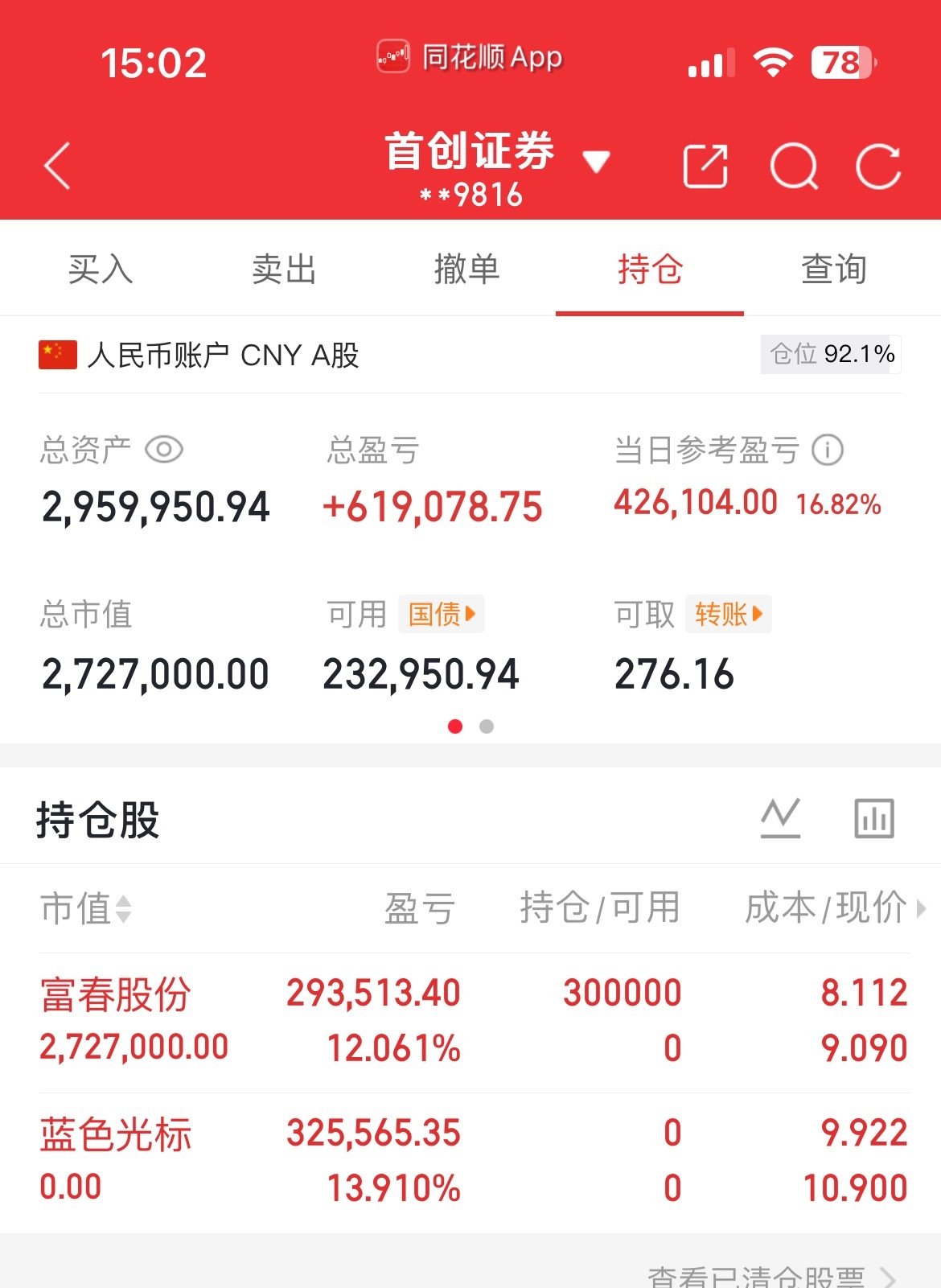Tap the search icon in the header
The image size is (941, 1288).
(x=794, y=167)
